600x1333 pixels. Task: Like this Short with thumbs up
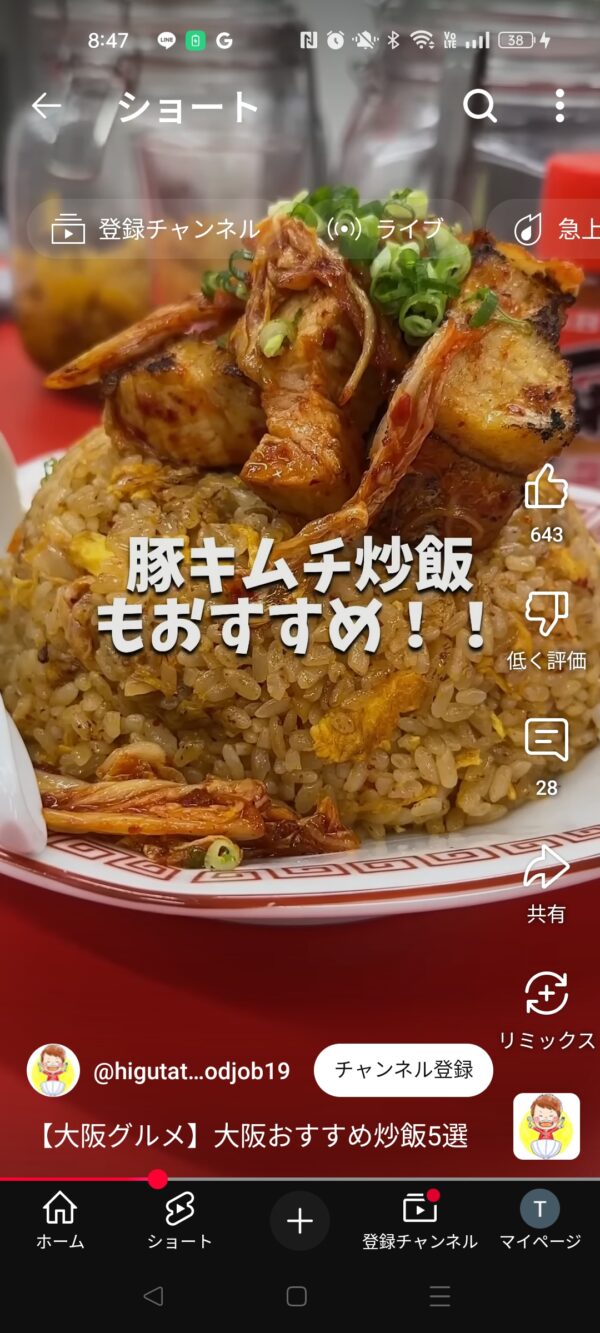[547, 488]
